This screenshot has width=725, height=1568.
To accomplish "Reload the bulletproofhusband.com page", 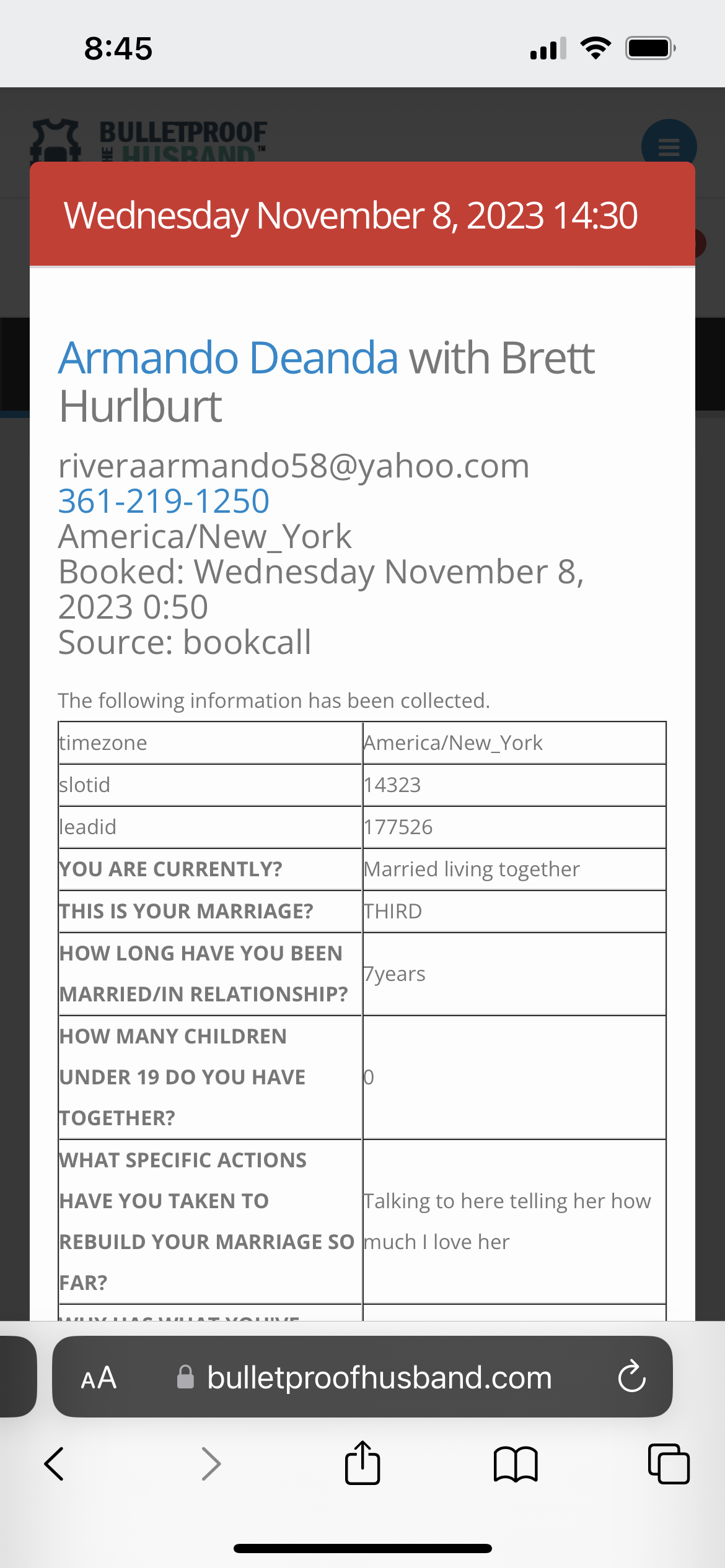I will tap(631, 1377).
